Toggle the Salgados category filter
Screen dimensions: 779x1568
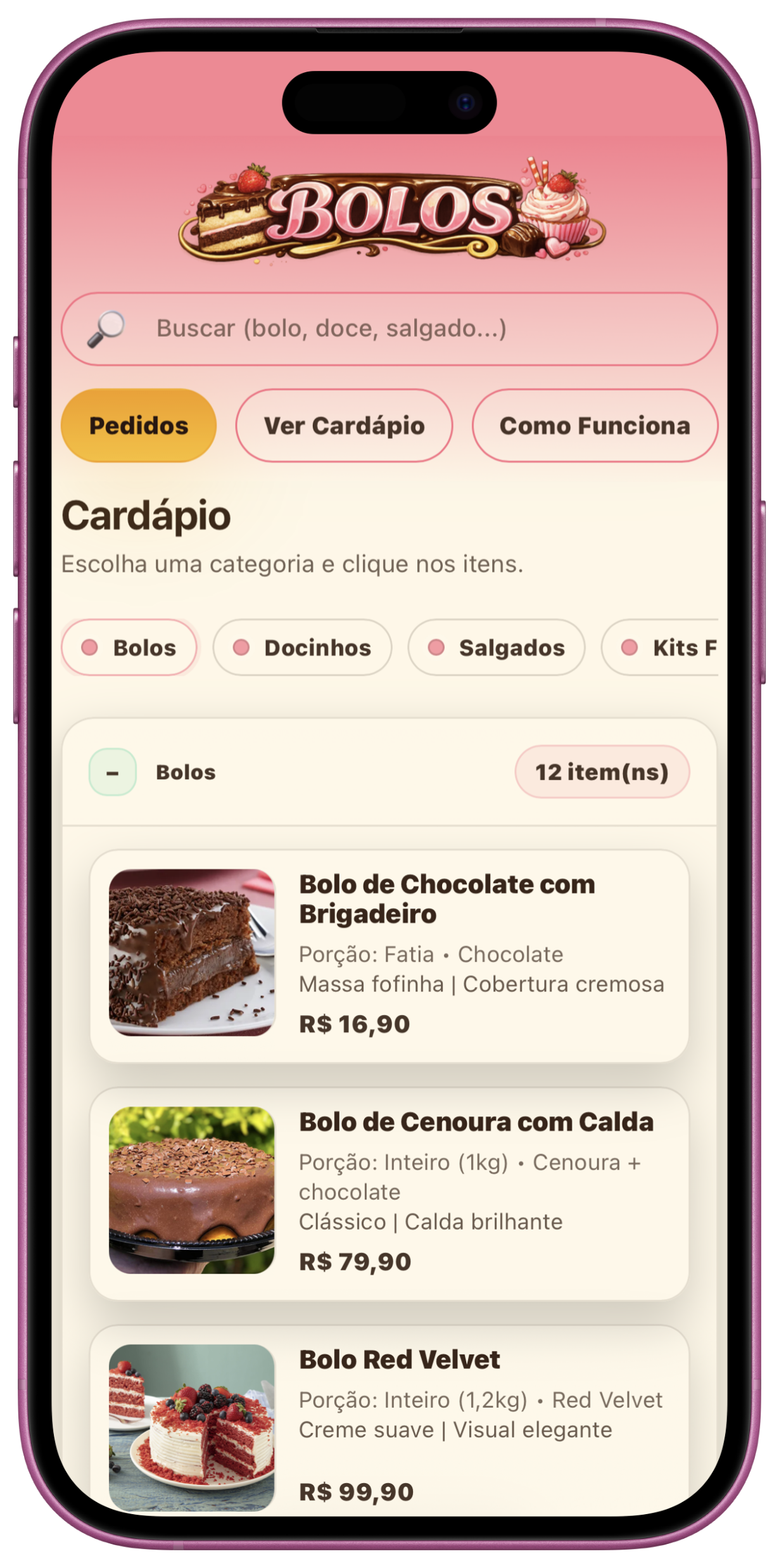click(x=496, y=647)
